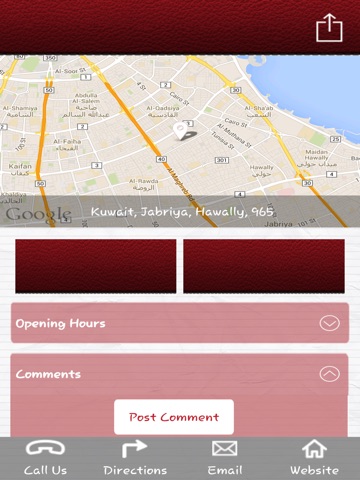360x480 pixels.
Task: Tap the Post Comment button
Action: coord(174,417)
